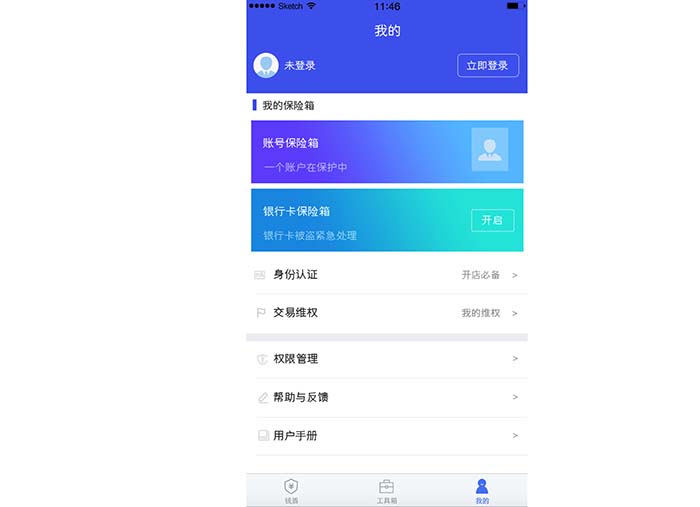Switch to the 工具箱 tab
700x507 pixels.
[387, 490]
